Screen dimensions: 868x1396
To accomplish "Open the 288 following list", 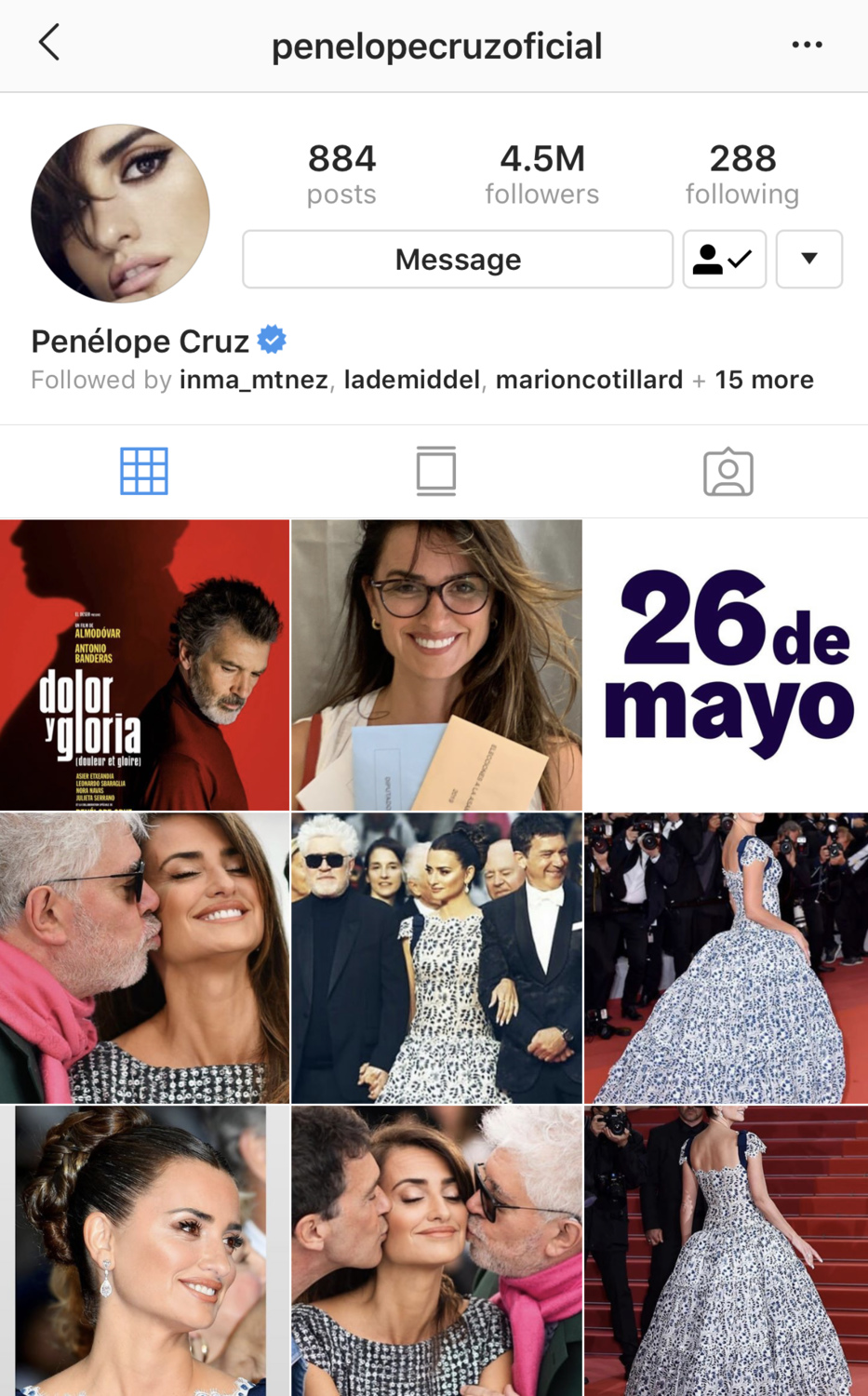I will 741,174.
